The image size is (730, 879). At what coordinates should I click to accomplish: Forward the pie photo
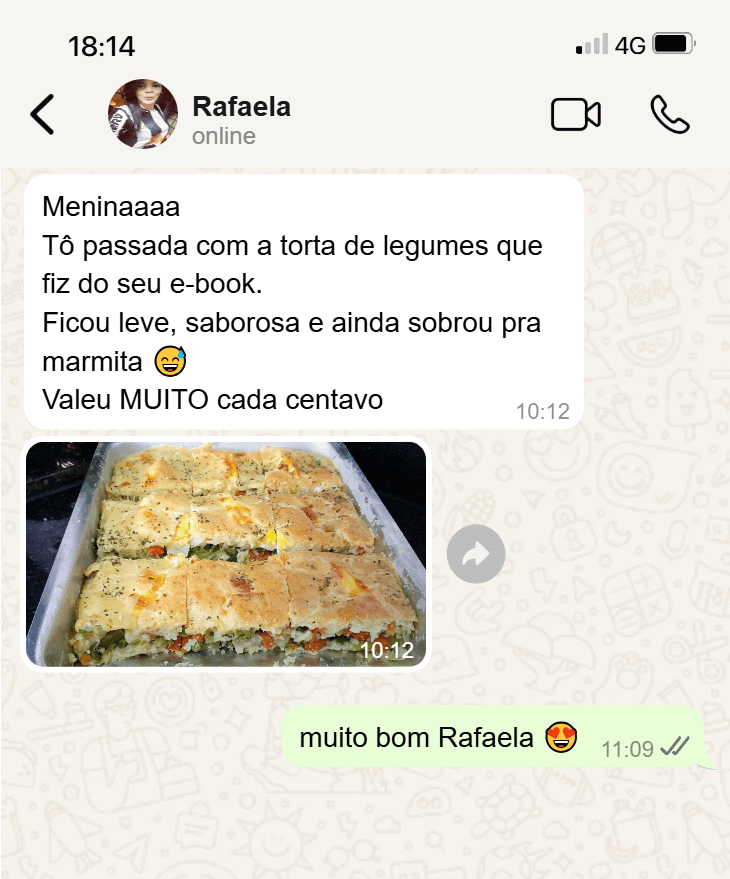pyautogui.click(x=476, y=554)
